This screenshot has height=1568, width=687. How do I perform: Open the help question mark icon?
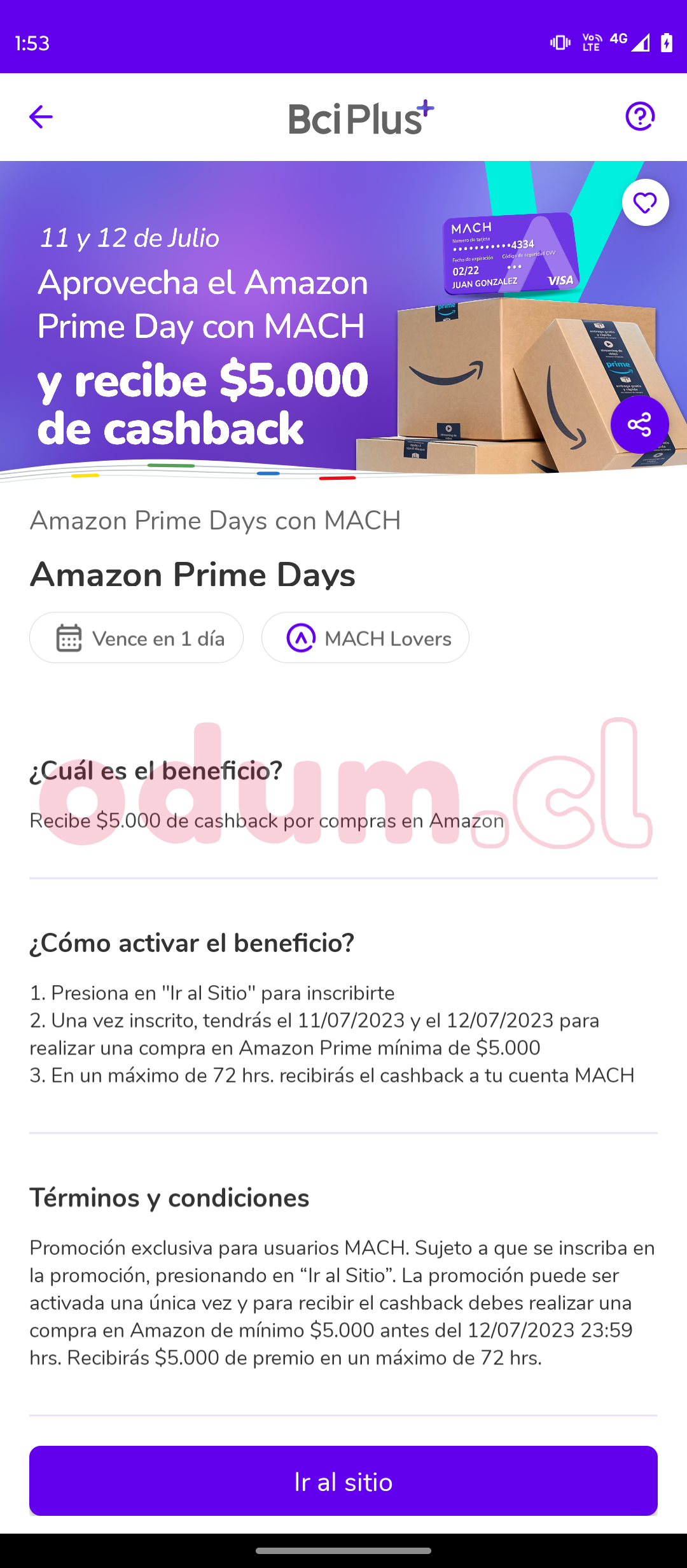point(640,116)
